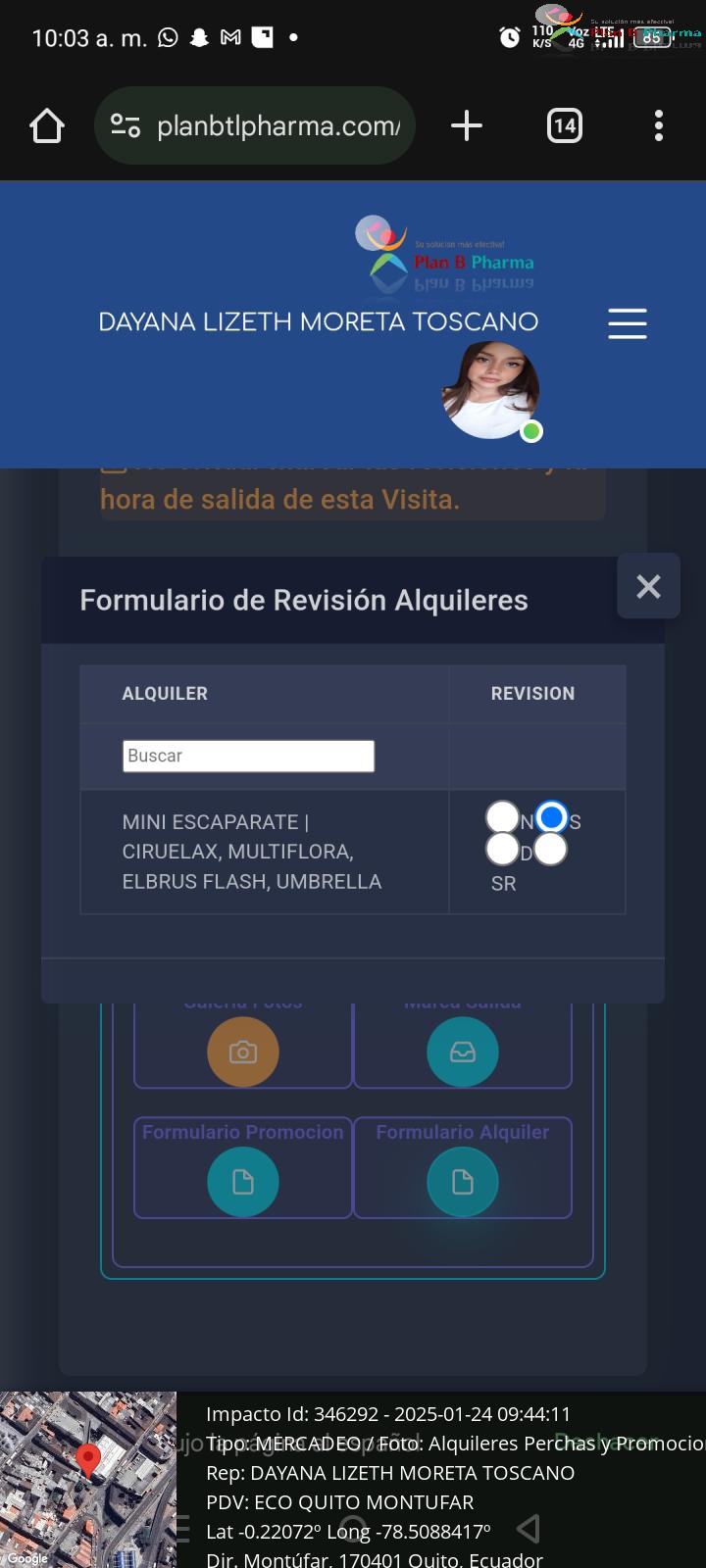Close the Formulario de Revisión Alquileres dialog

coord(648,586)
